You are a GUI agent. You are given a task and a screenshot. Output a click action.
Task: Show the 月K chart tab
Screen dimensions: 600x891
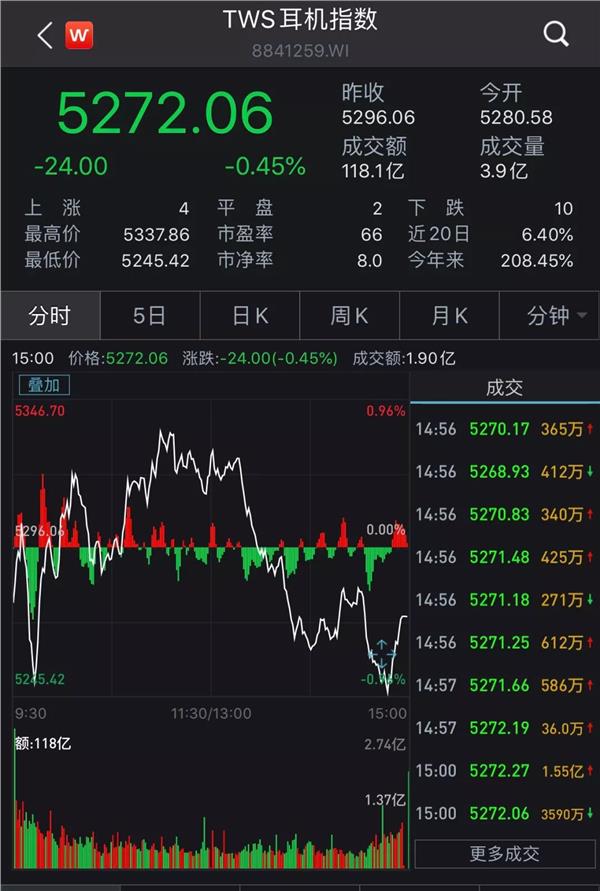(450, 317)
